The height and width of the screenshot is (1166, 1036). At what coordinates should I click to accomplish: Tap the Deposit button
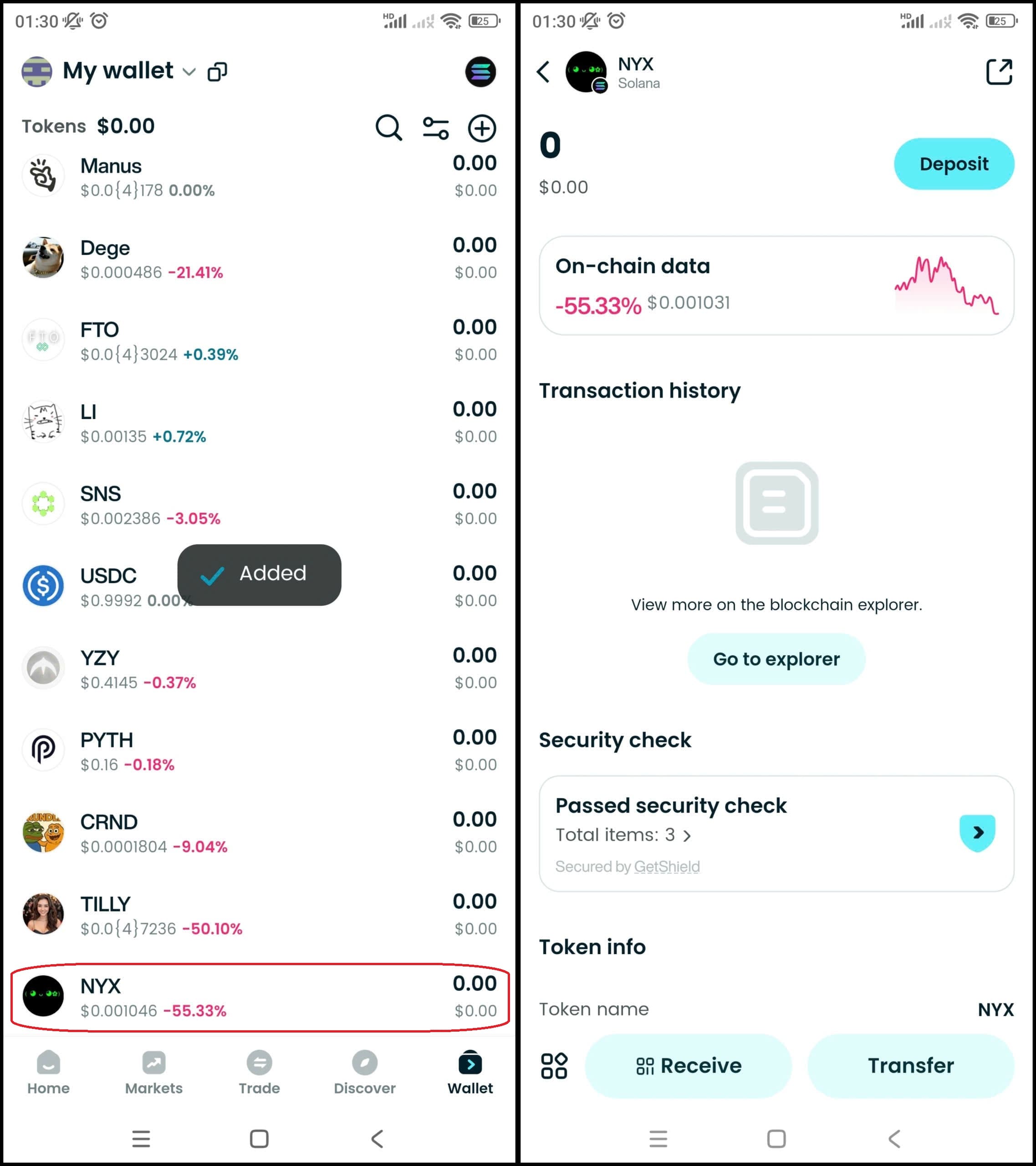(953, 164)
